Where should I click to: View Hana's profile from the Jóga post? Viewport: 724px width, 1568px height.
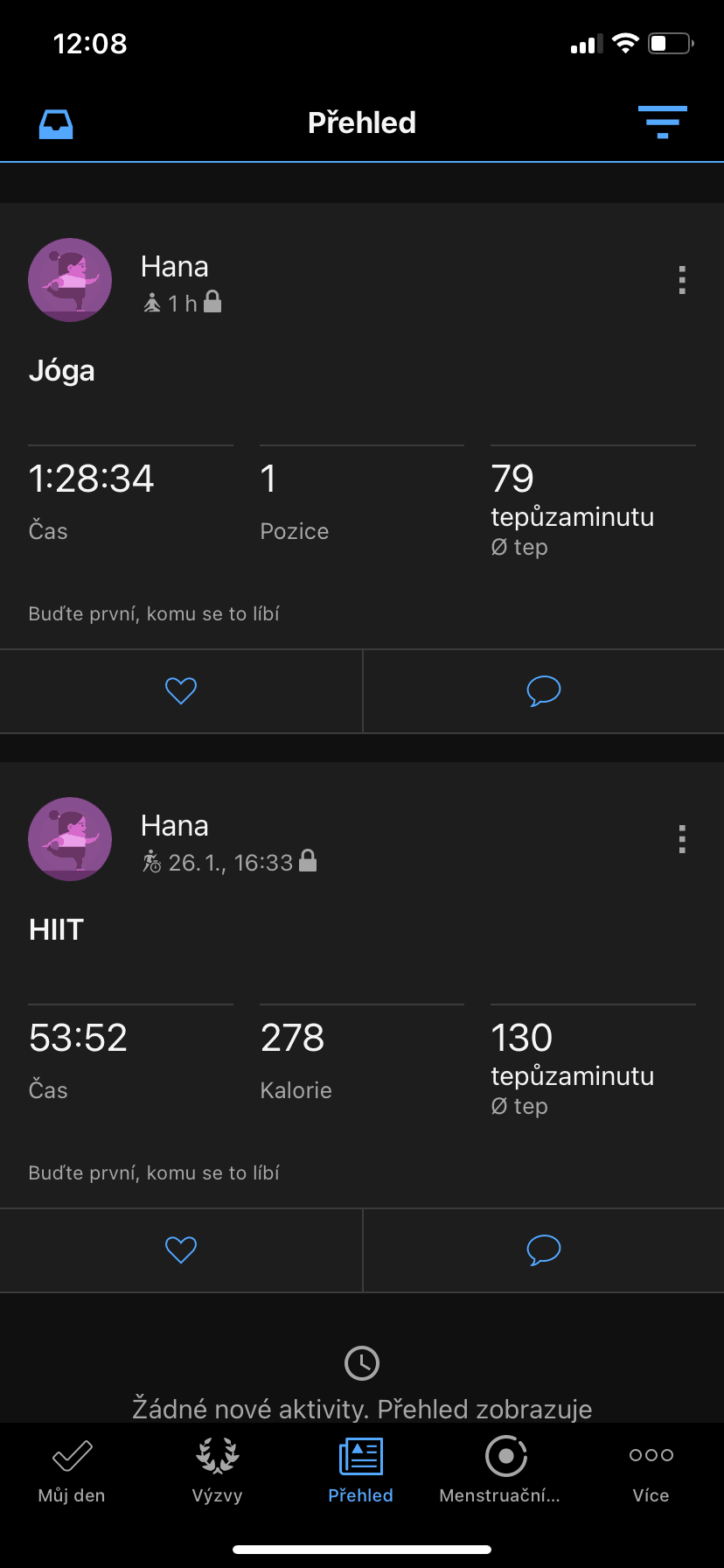point(70,280)
